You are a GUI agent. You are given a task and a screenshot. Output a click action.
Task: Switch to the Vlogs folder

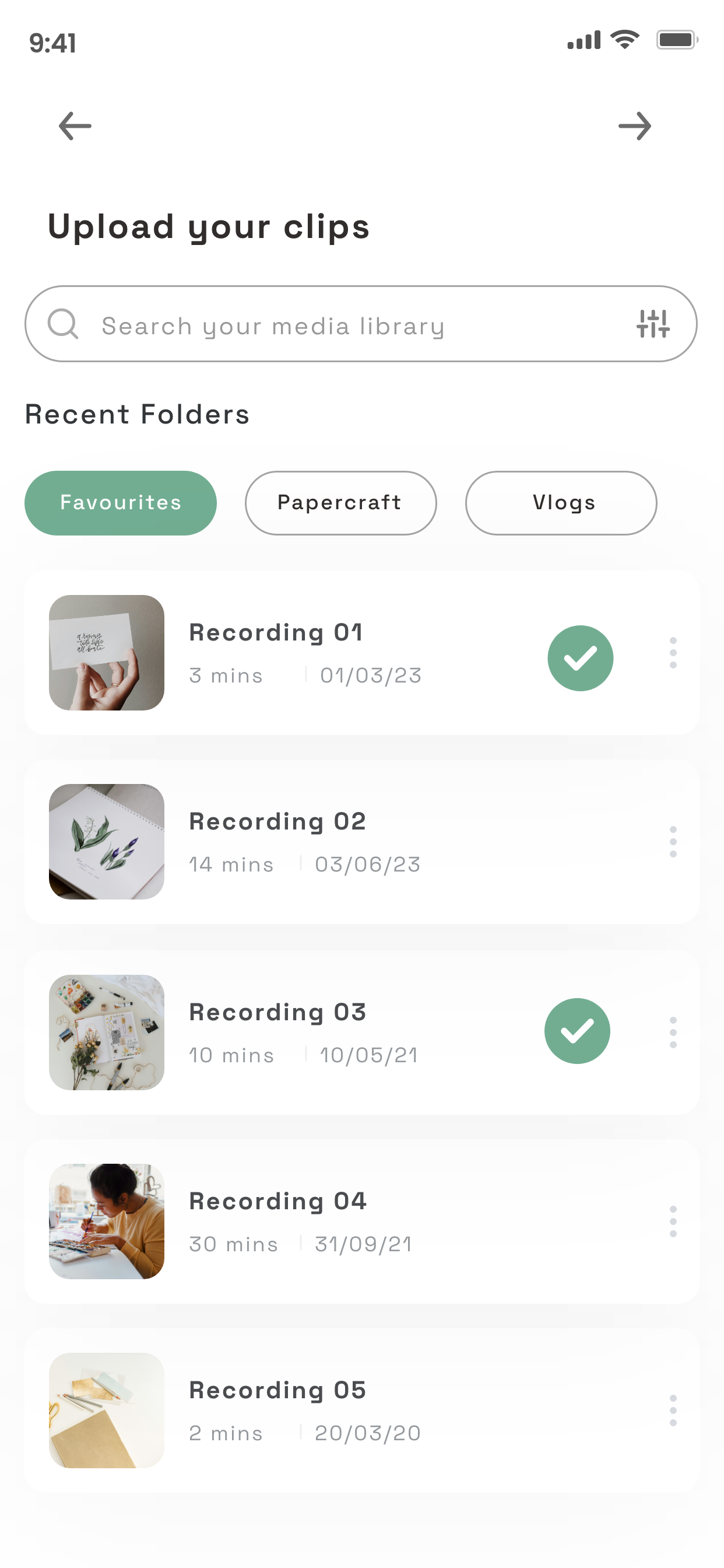560,503
